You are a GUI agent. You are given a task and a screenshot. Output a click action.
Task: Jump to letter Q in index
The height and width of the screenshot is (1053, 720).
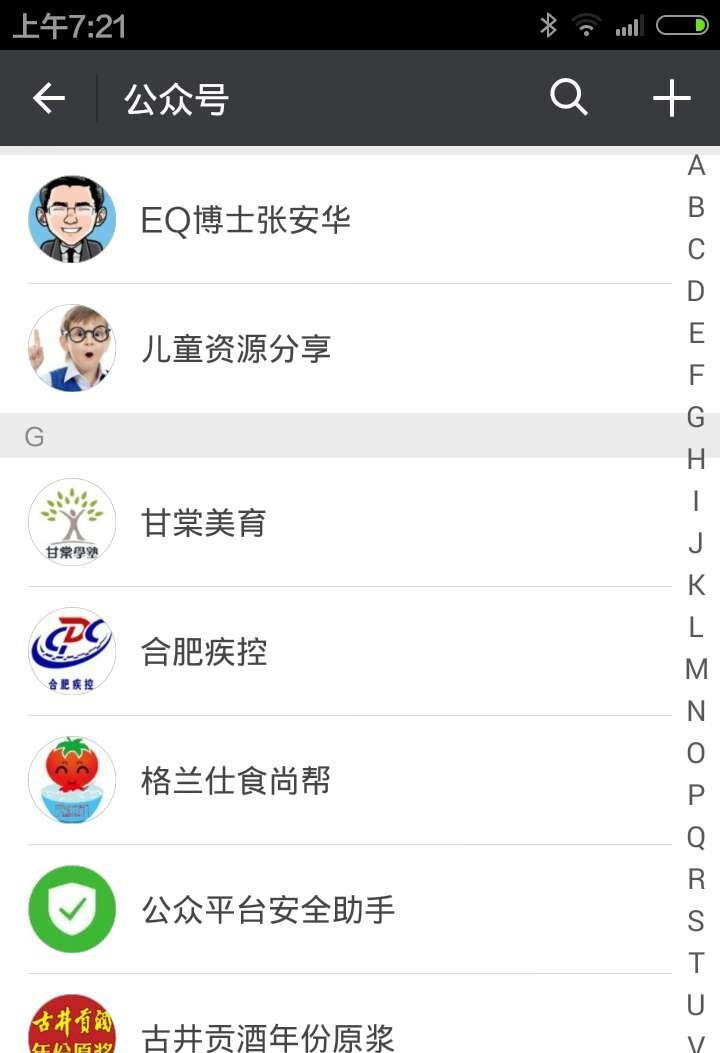(x=696, y=837)
